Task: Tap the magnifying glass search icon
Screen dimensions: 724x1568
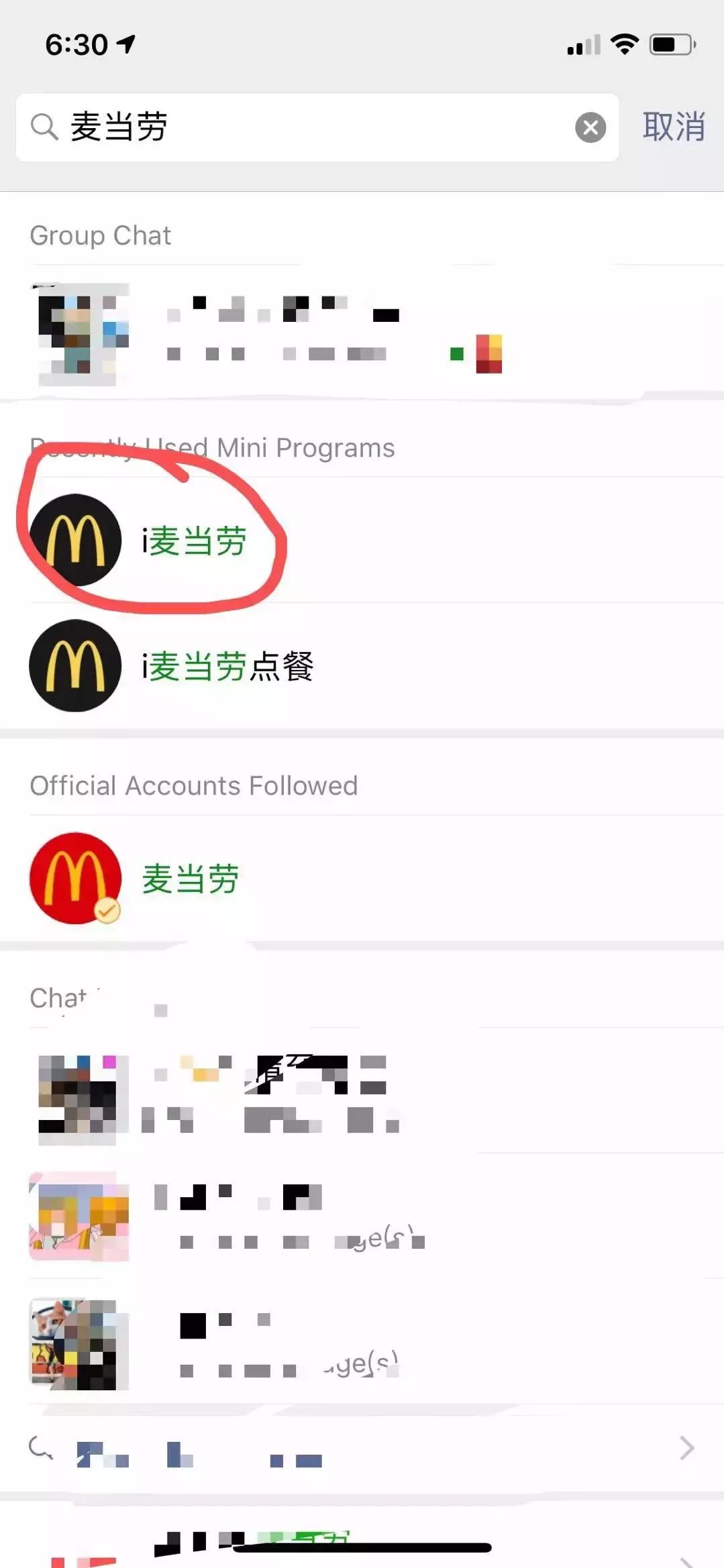Action: coord(44,126)
